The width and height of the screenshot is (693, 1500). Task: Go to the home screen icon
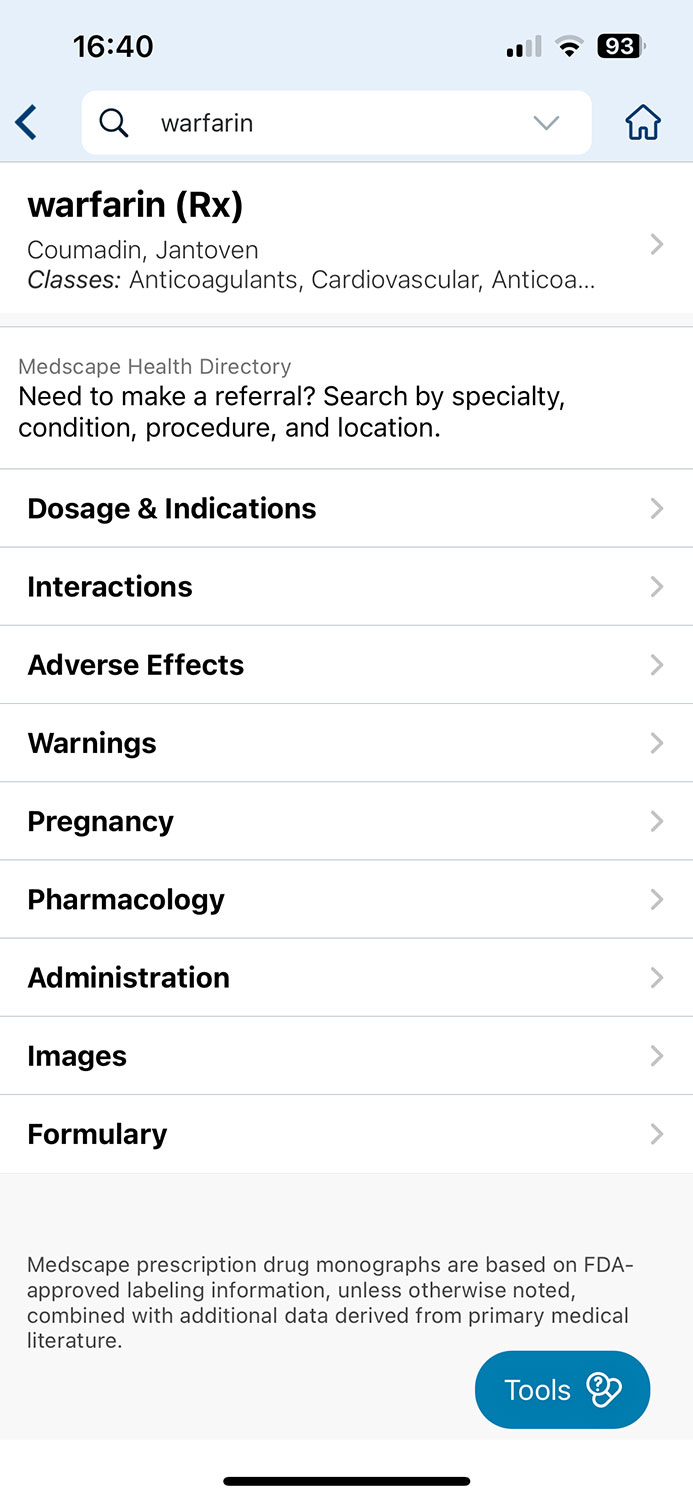click(643, 123)
